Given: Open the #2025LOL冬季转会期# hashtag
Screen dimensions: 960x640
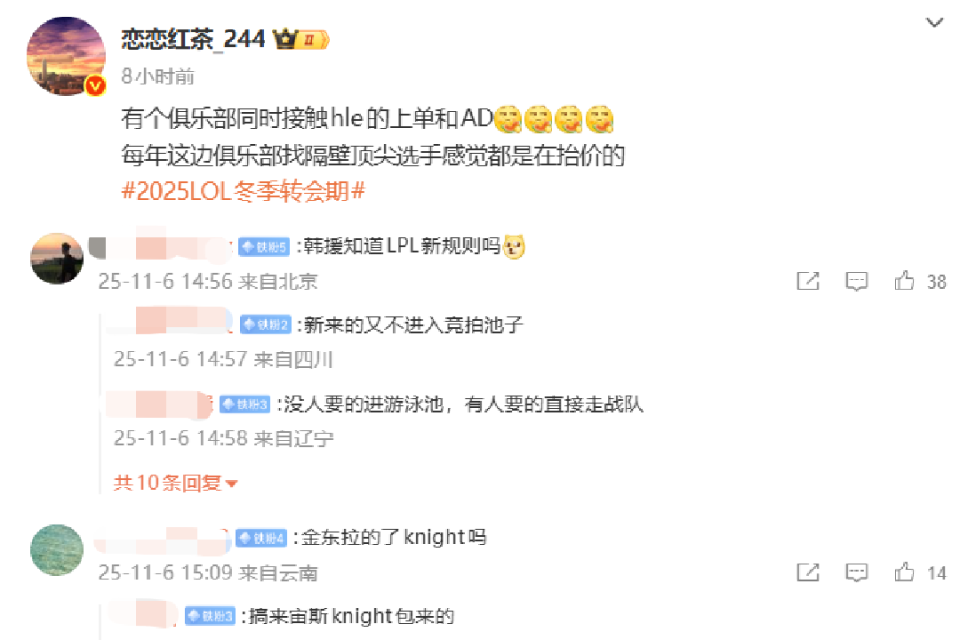Looking at the screenshot, I should pos(241,192).
